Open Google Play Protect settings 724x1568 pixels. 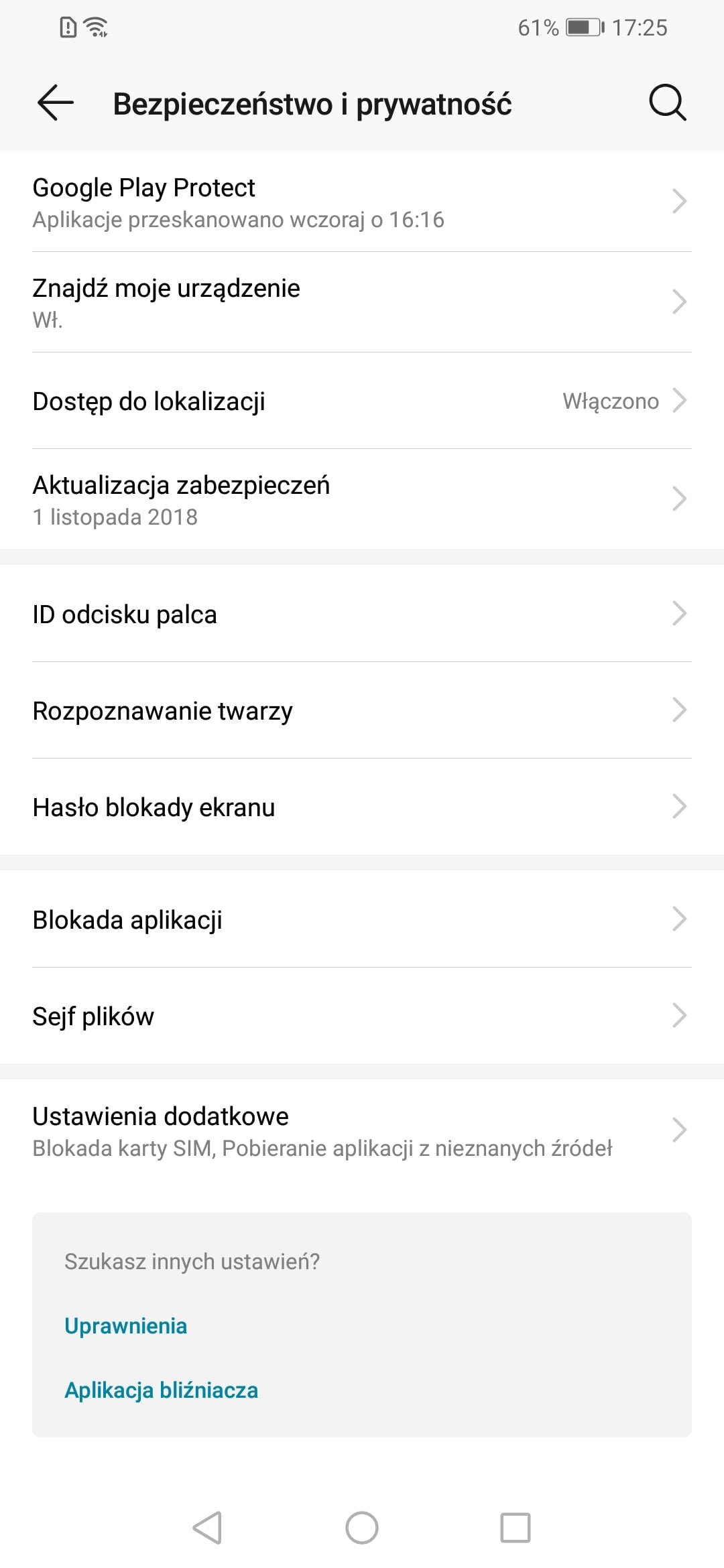(362, 202)
